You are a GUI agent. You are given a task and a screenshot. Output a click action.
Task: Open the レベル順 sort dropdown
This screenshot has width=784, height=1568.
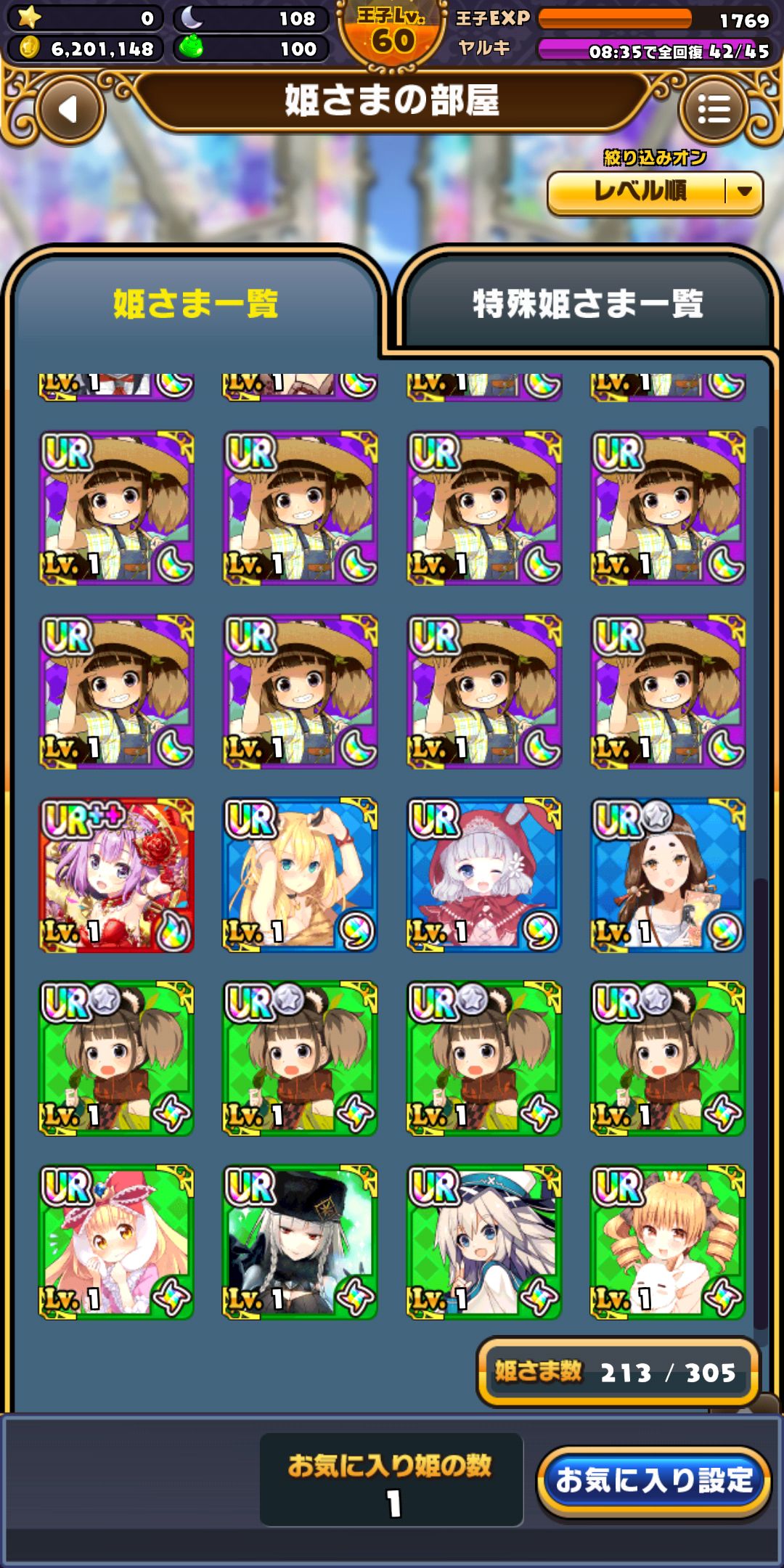(639, 191)
